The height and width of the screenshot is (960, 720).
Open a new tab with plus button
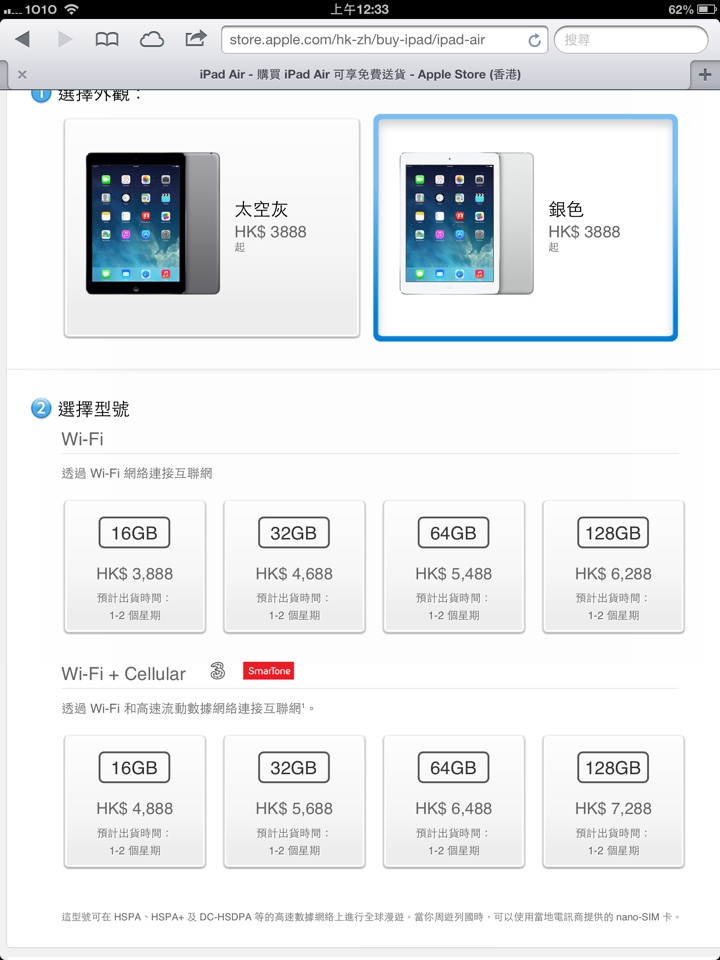tap(704, 74)
